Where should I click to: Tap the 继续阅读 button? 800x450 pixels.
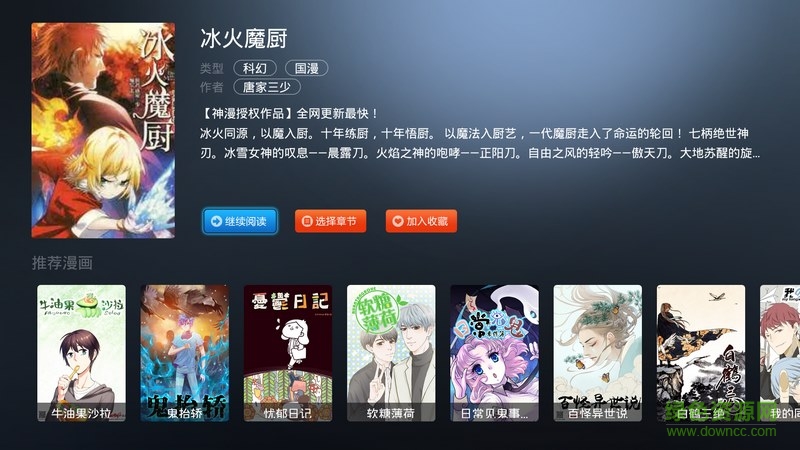[x=240, y=221]
